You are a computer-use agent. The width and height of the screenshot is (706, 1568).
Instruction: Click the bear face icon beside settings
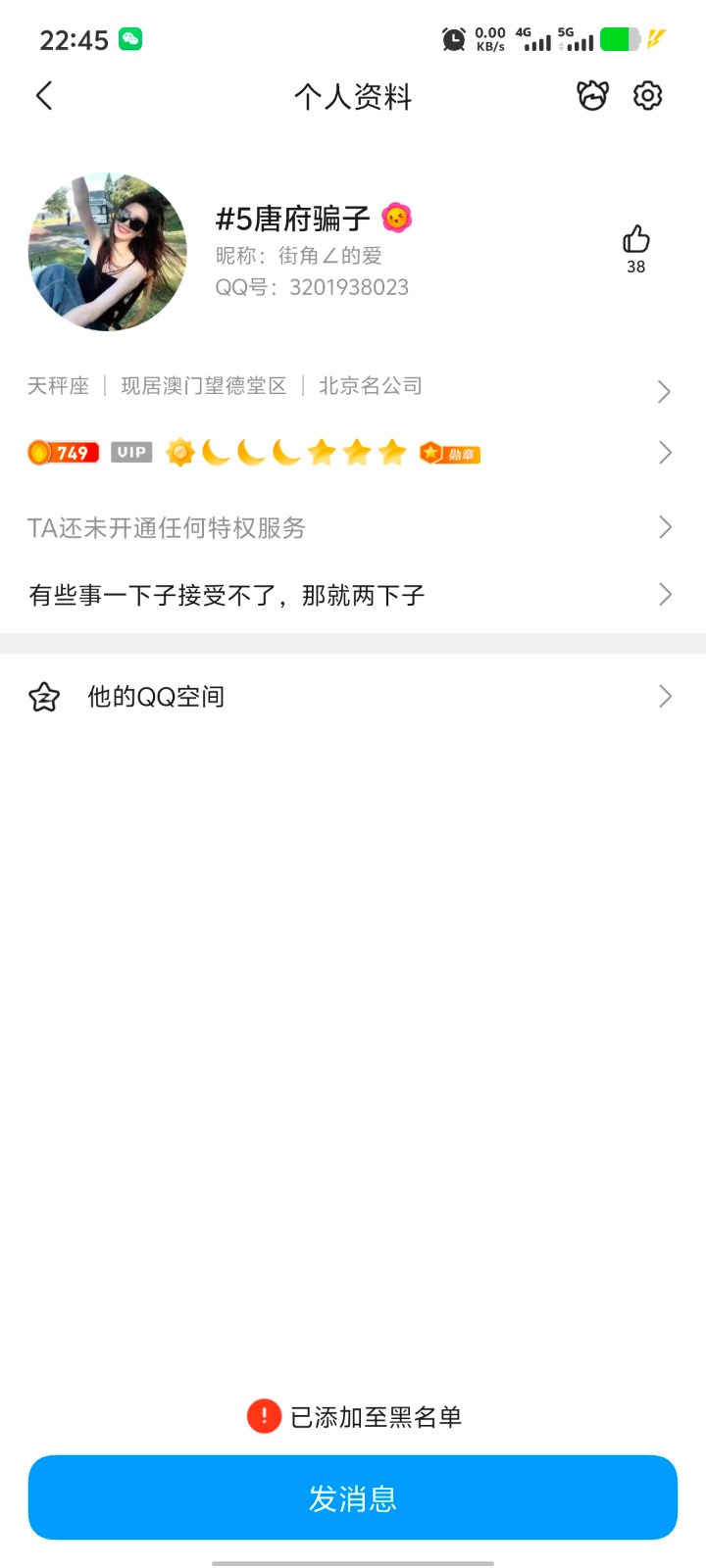pyautogui.click(x=592, y=96)
